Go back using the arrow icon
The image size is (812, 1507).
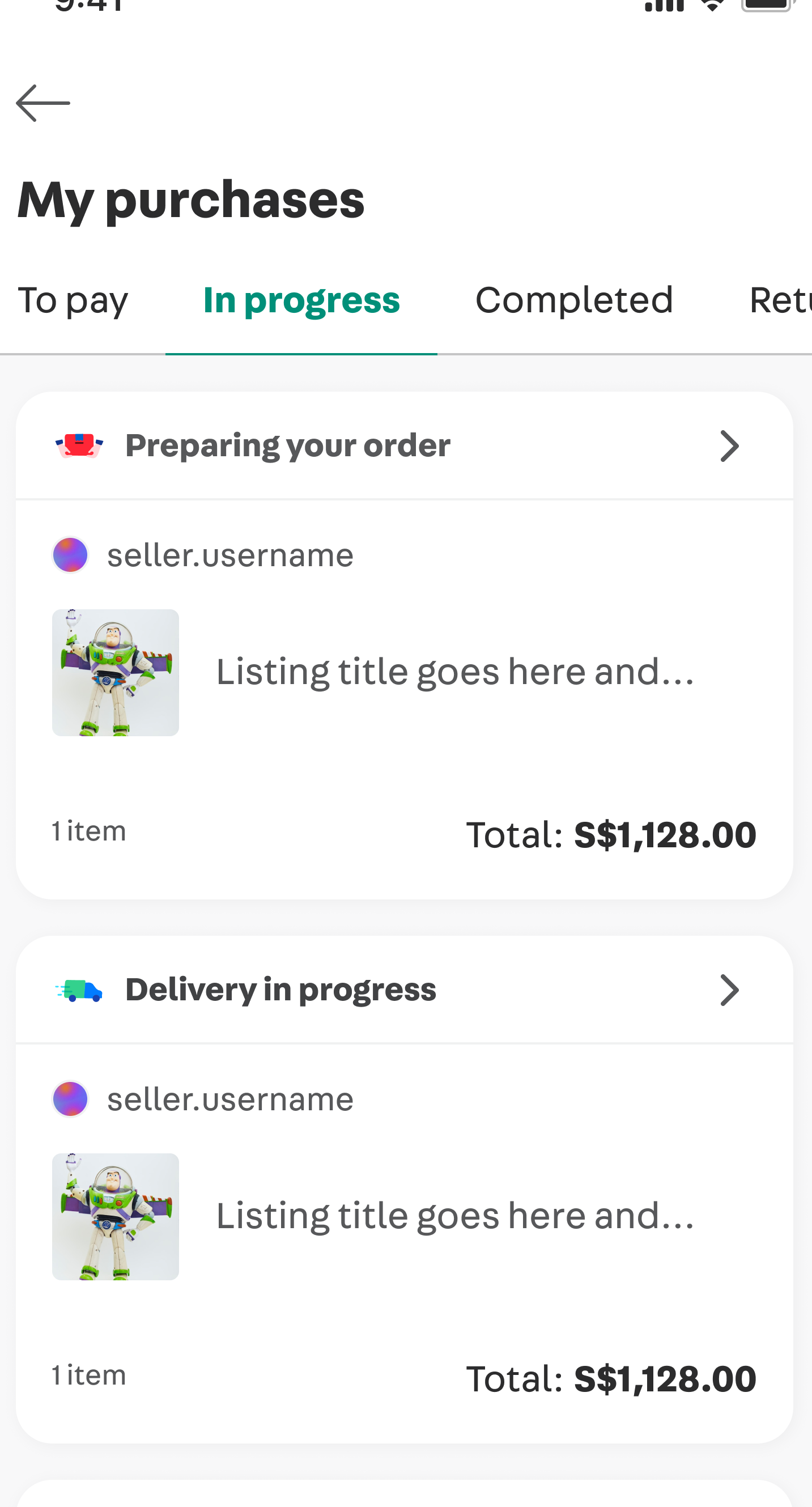[x=42, y=103]
